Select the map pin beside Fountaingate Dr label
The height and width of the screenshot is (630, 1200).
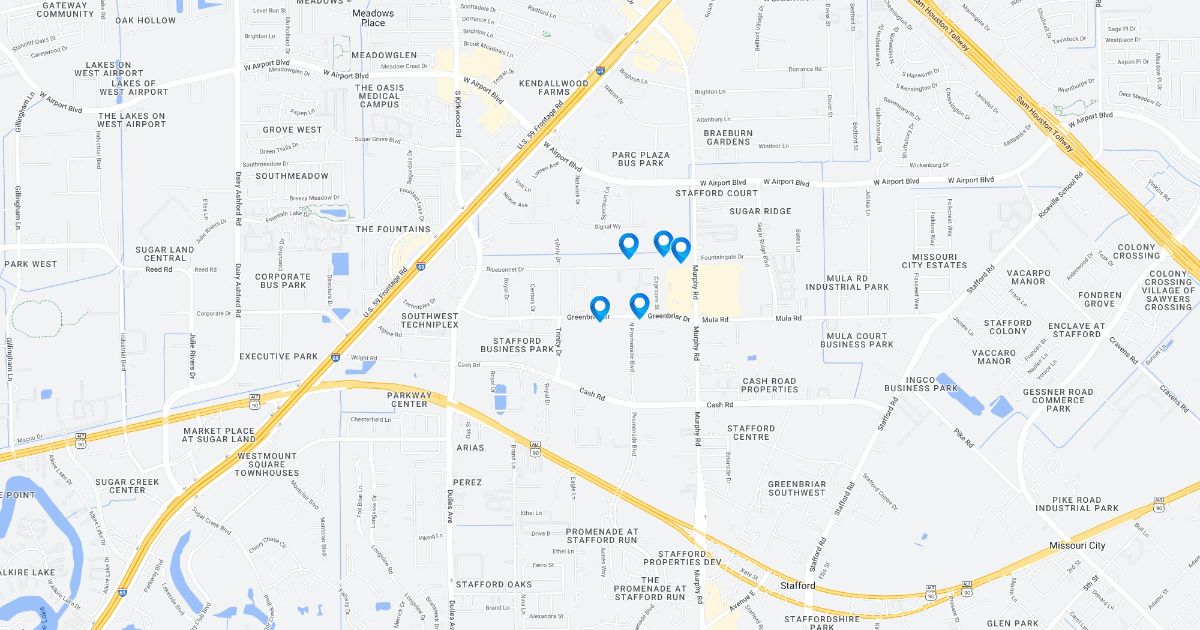pyautogui.click(x=681, y=248)
